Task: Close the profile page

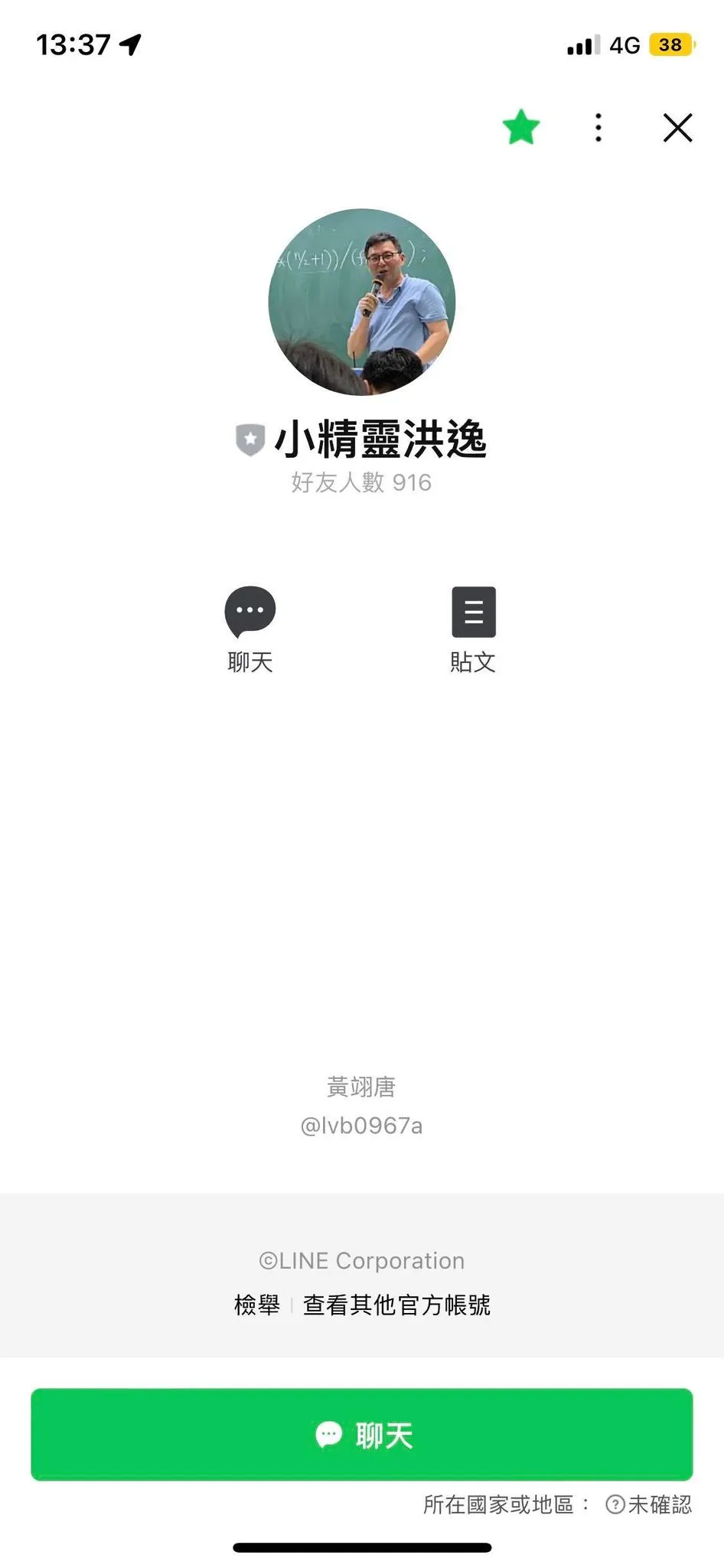Action: [x=677, y=128]
